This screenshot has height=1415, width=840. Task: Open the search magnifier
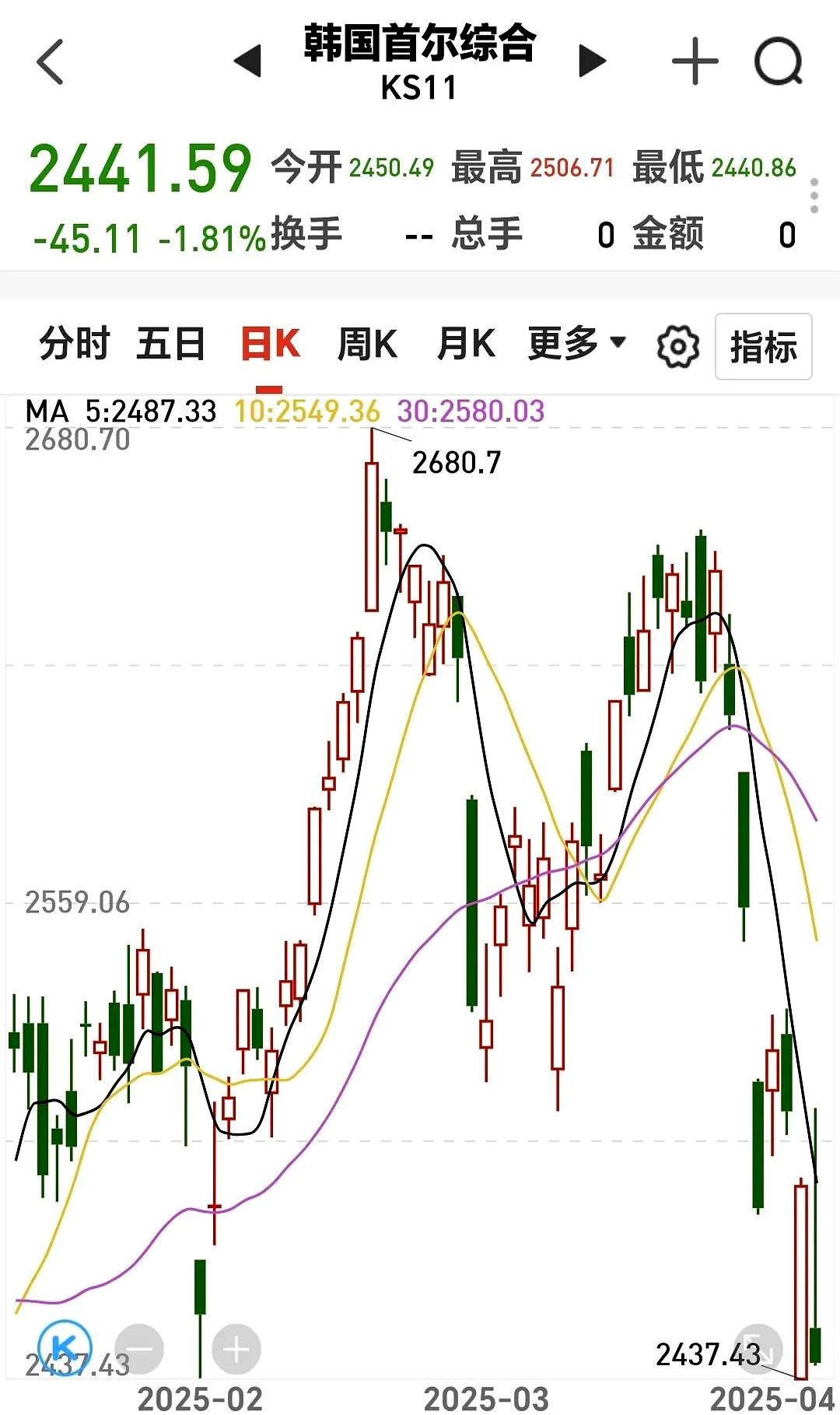click(x=779, y=61)
